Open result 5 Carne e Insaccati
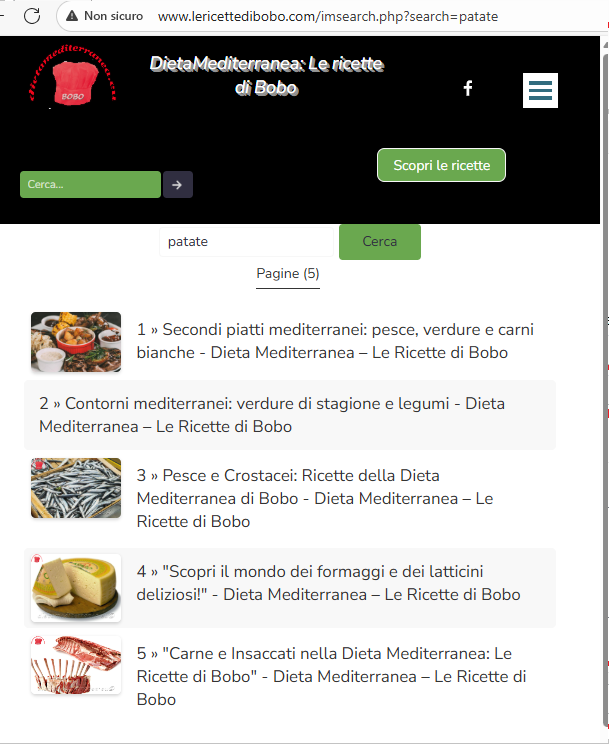 (x=330, y=676)
